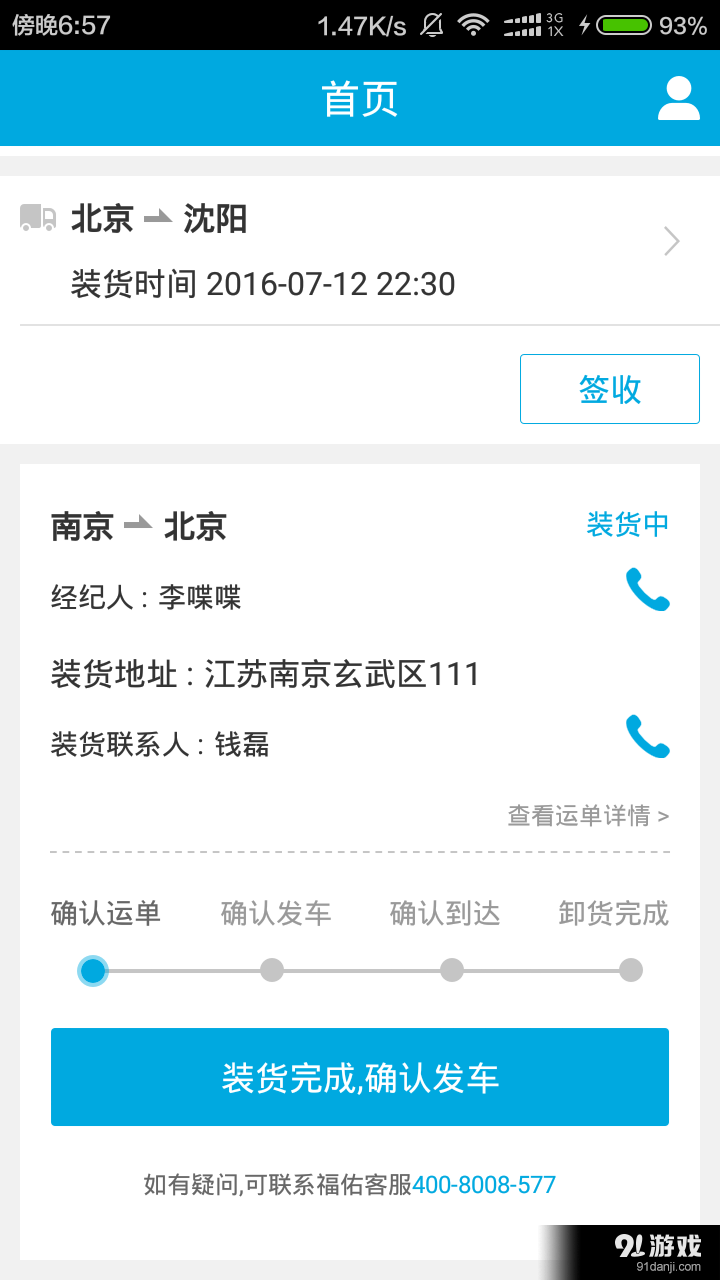720x1280 pixels.
Task: Switch to the 首页 tab
Action: coord(360,97)
